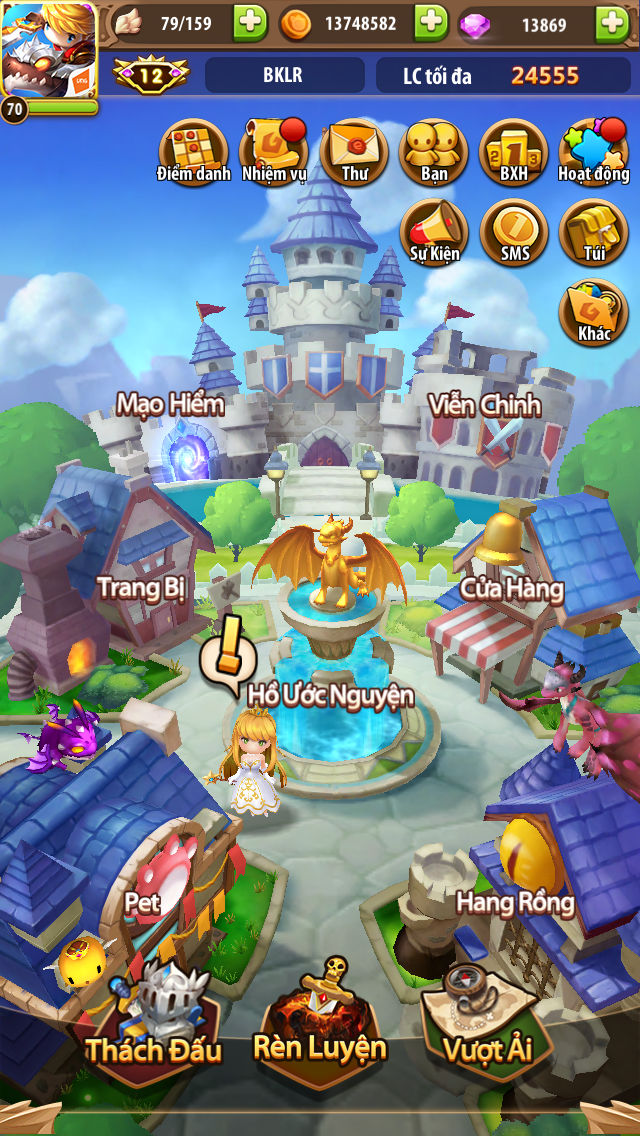
Task: Add more stamina with the plus button
Action: coord(251,23)
